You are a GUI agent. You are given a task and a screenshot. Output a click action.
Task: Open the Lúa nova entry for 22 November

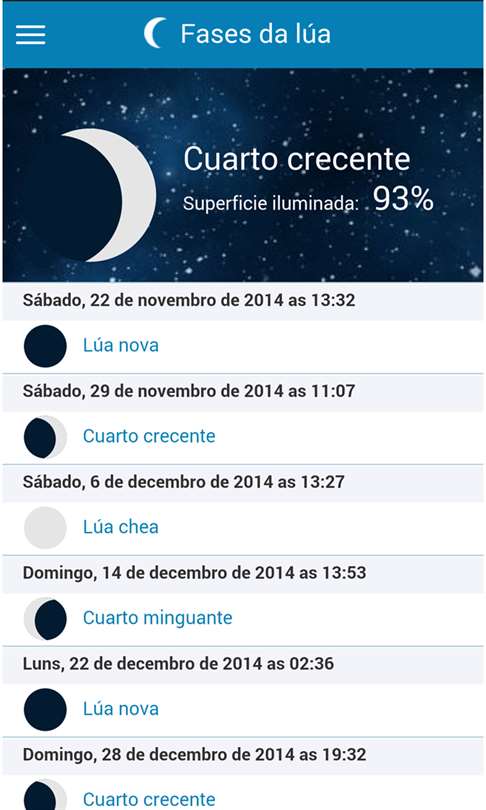pos(243,346)
